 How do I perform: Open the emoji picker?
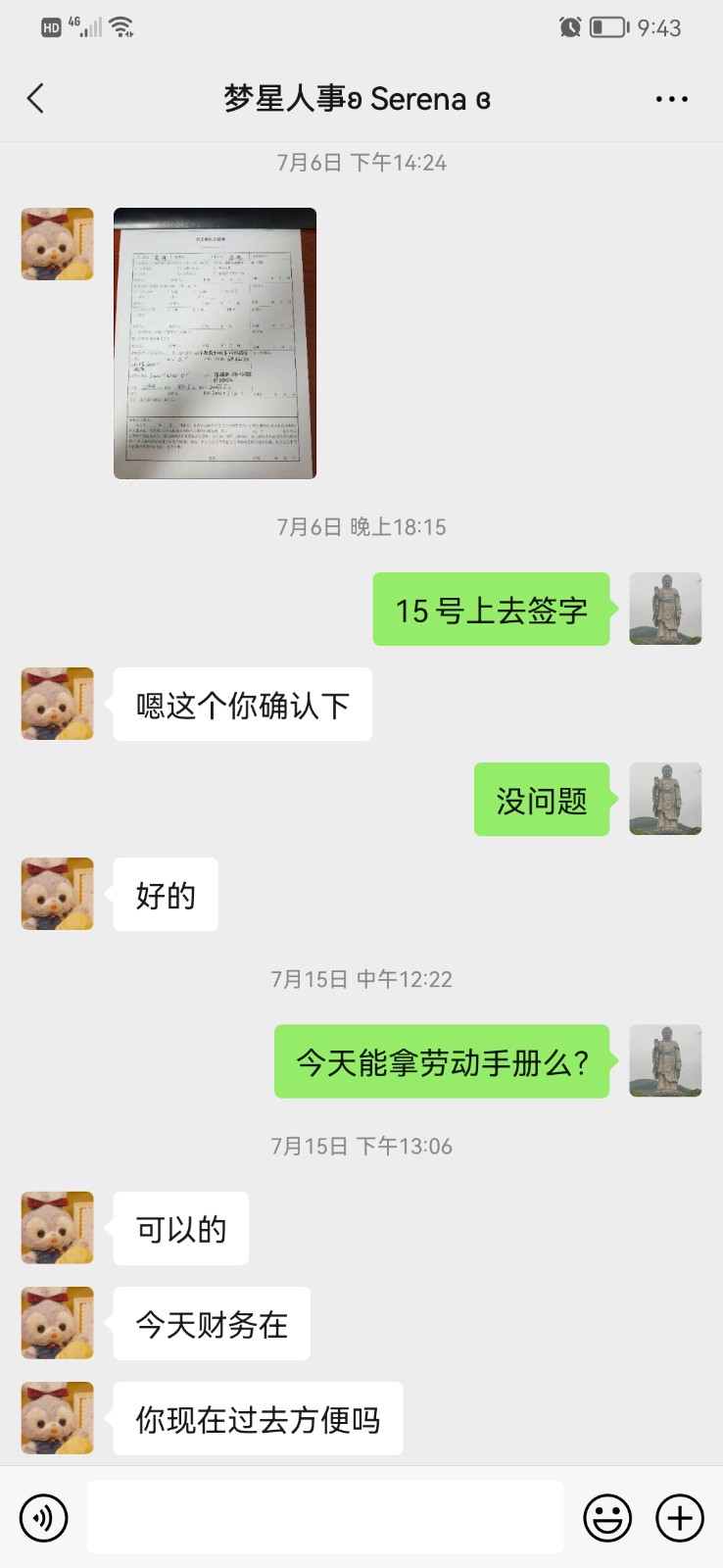607,1518
